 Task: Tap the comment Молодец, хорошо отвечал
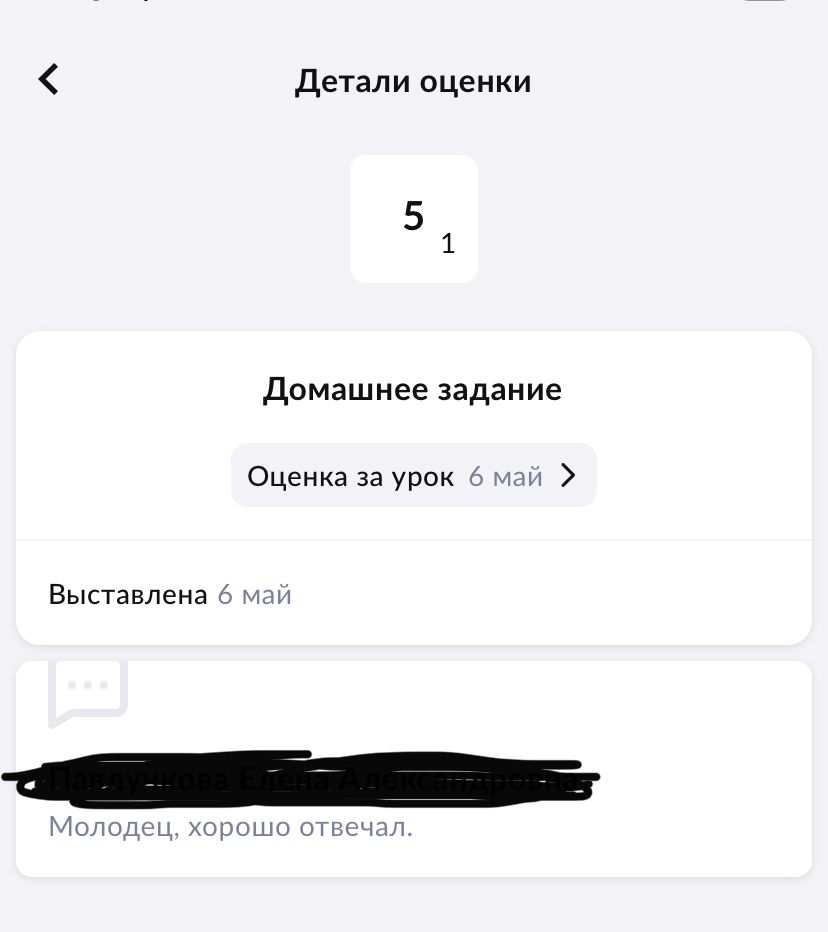coord(231,828)
